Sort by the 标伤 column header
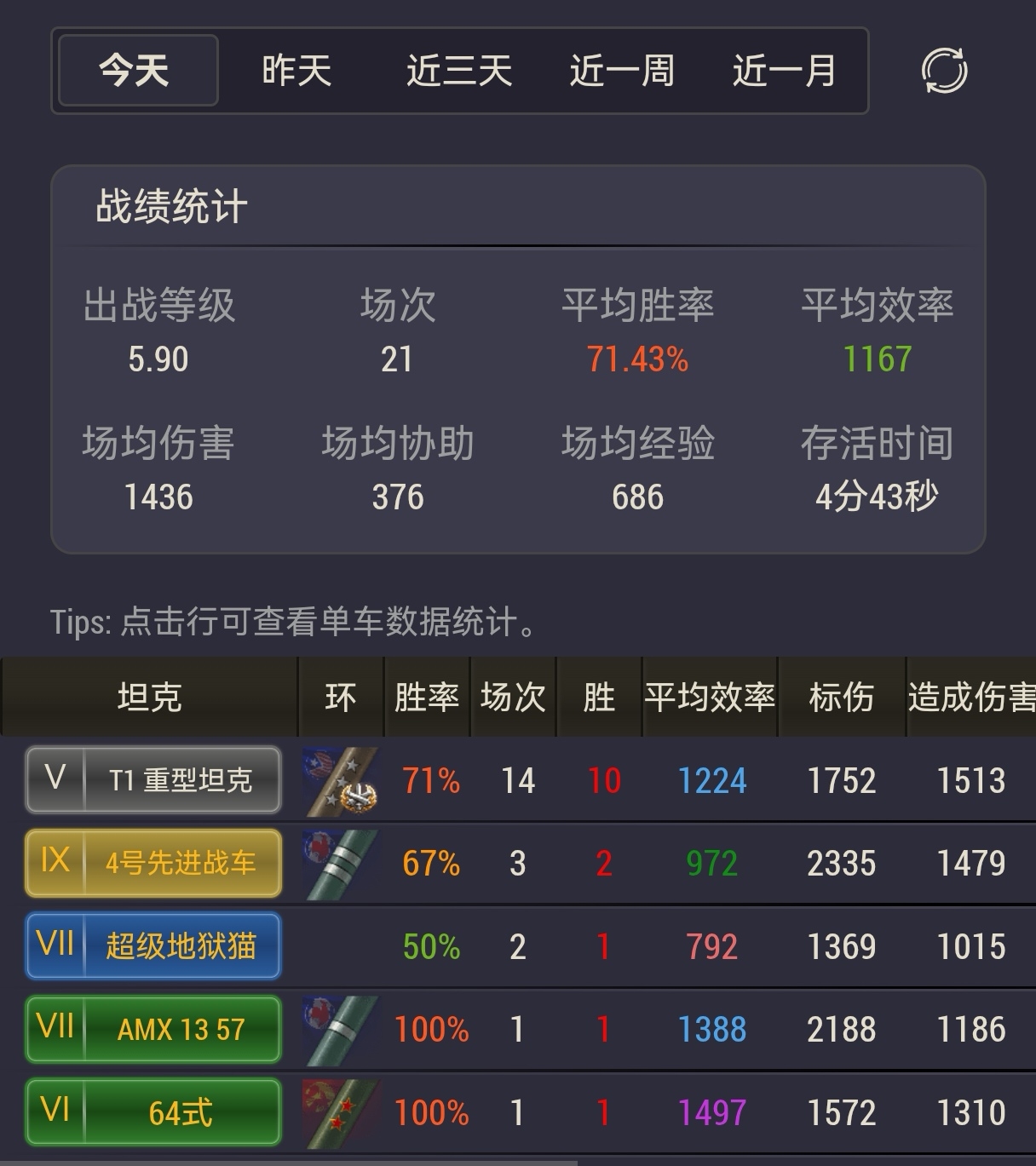This screenshot has width=1036, height=1166. pos(841,698)
